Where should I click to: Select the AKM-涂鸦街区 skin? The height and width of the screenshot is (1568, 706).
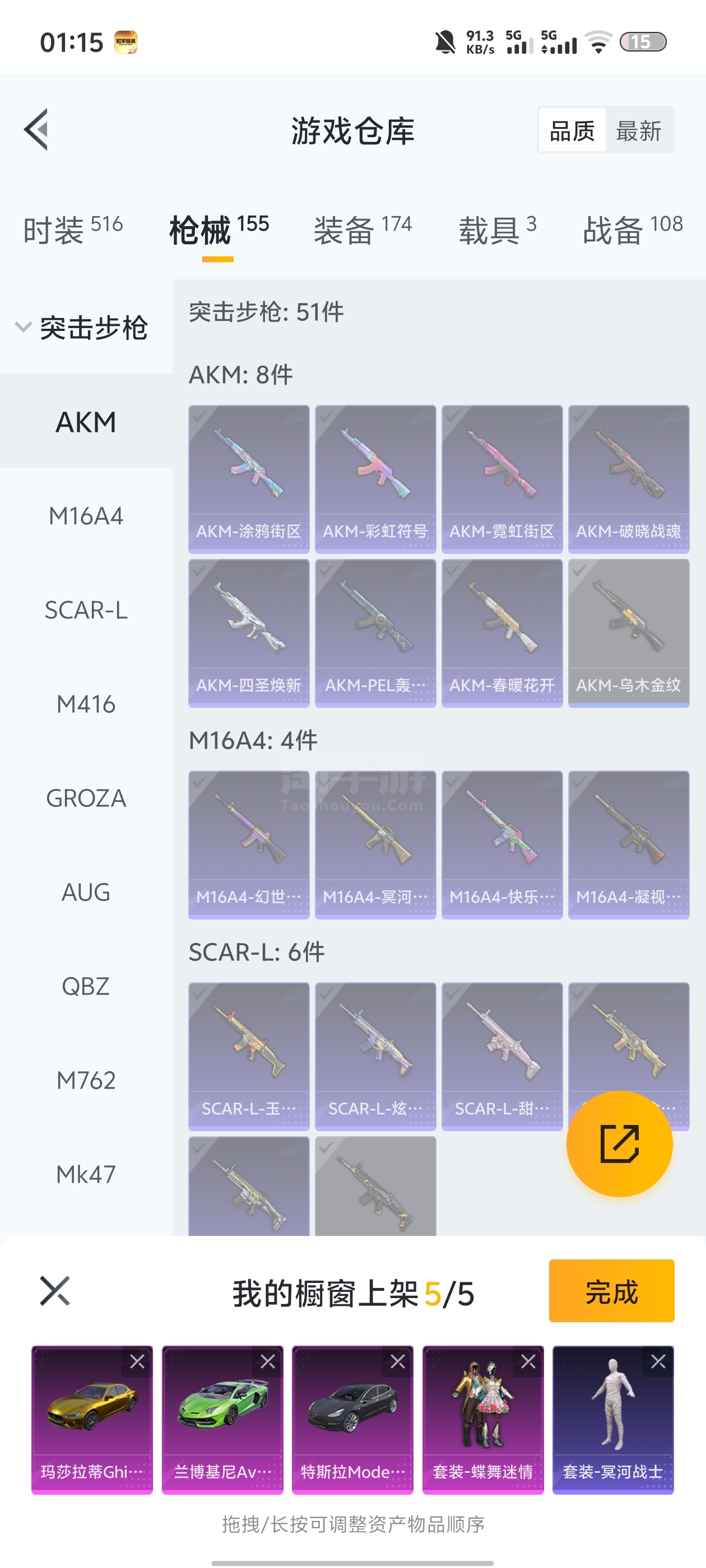pyautogui.click(x=249, y=478)
